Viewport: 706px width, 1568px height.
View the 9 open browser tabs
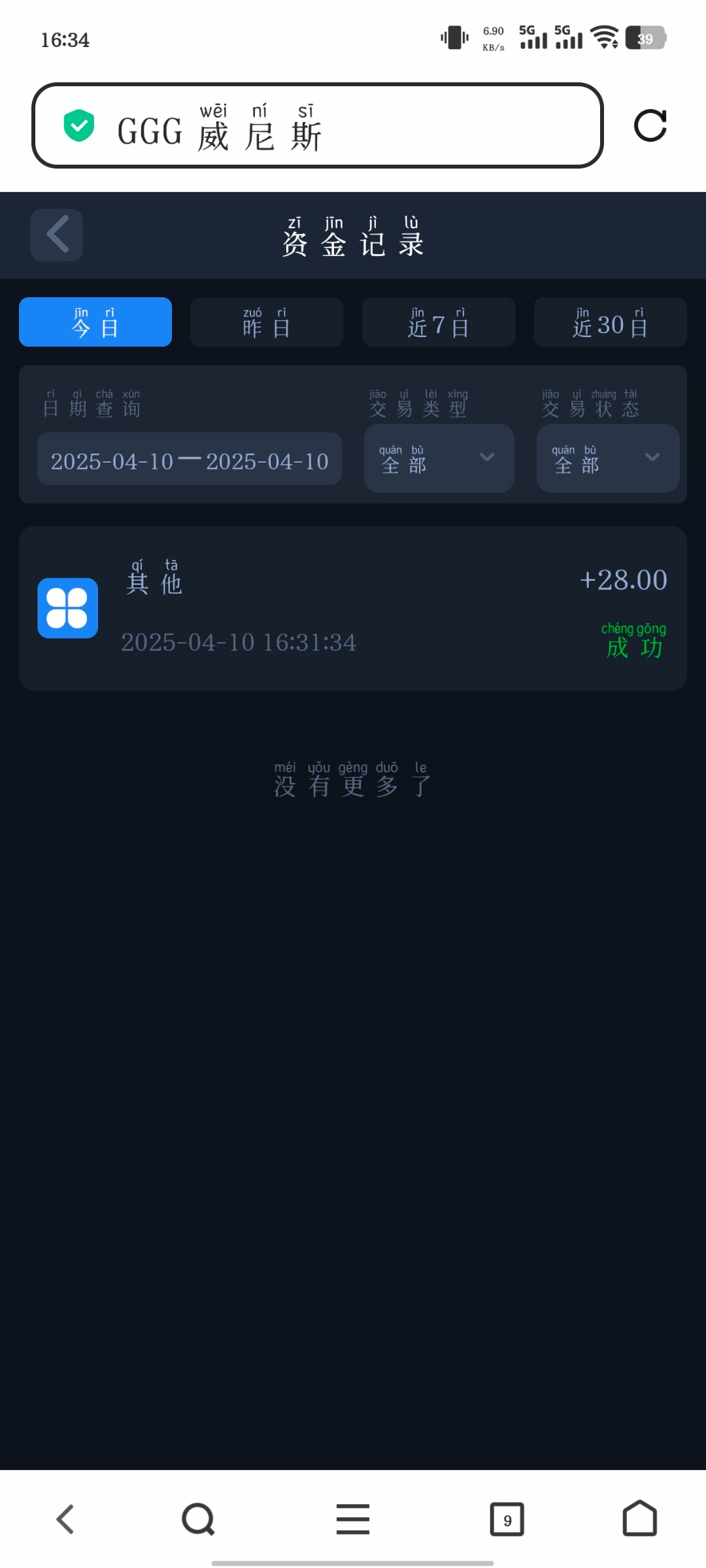click(x=507, y=1519)
